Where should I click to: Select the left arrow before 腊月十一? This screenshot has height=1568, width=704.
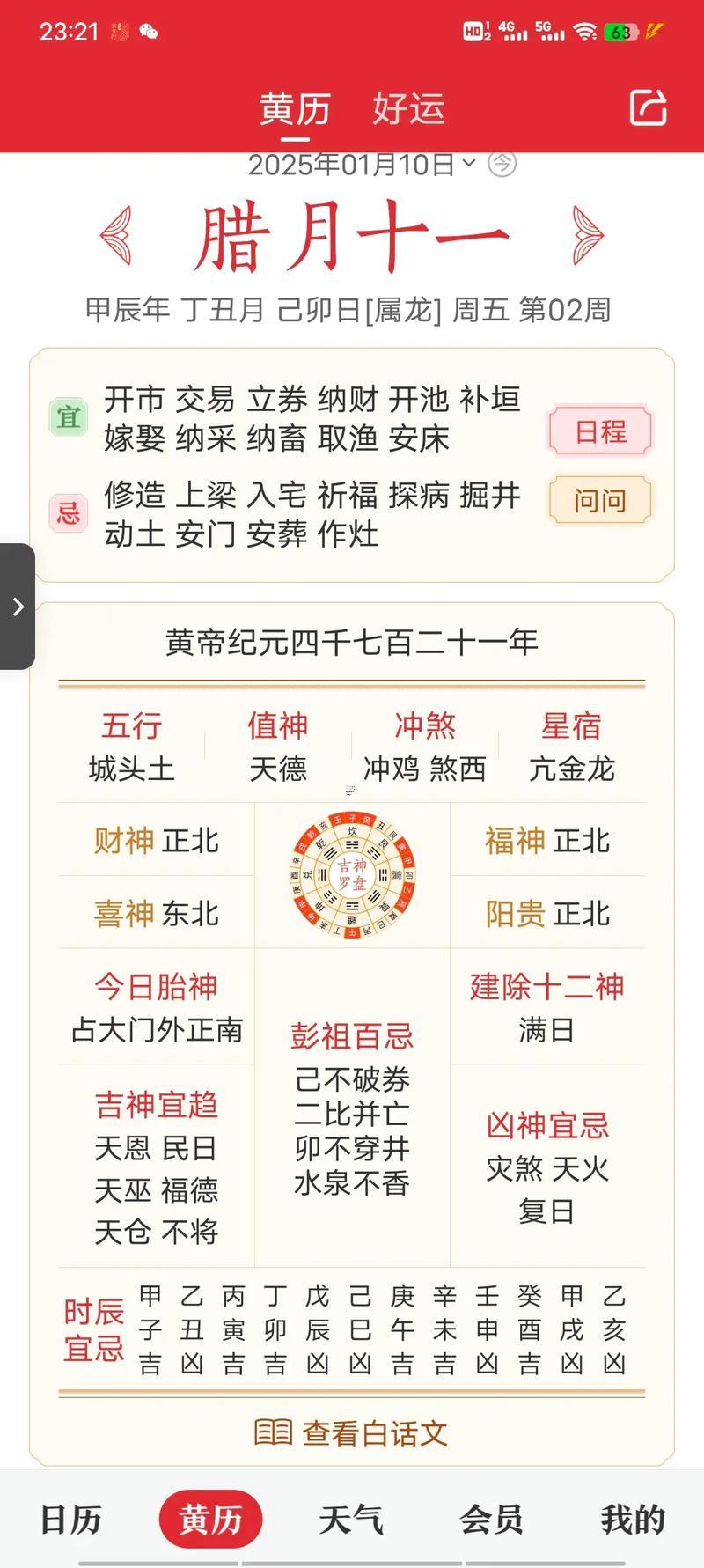[x=119, y=232]
